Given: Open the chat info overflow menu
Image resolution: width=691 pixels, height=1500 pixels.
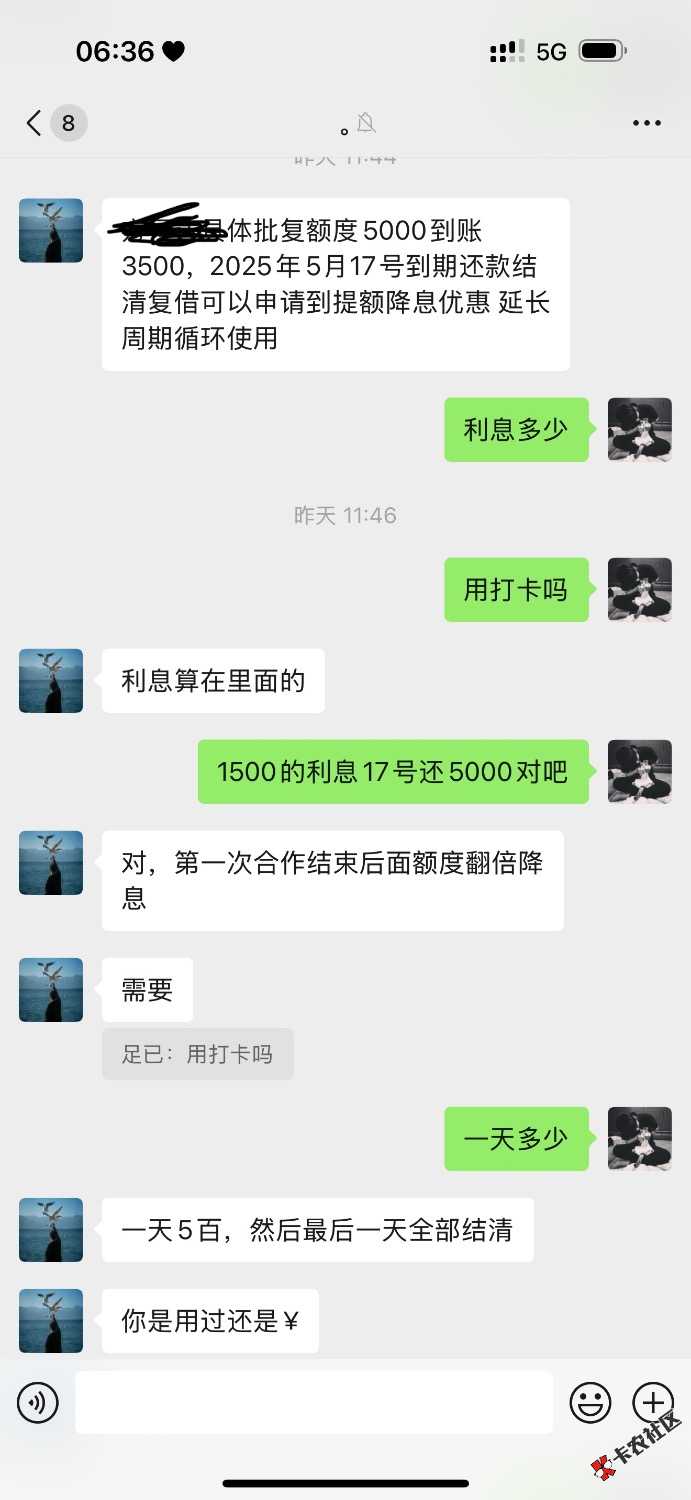Looking at the screenshot, I should pos(647,123).
